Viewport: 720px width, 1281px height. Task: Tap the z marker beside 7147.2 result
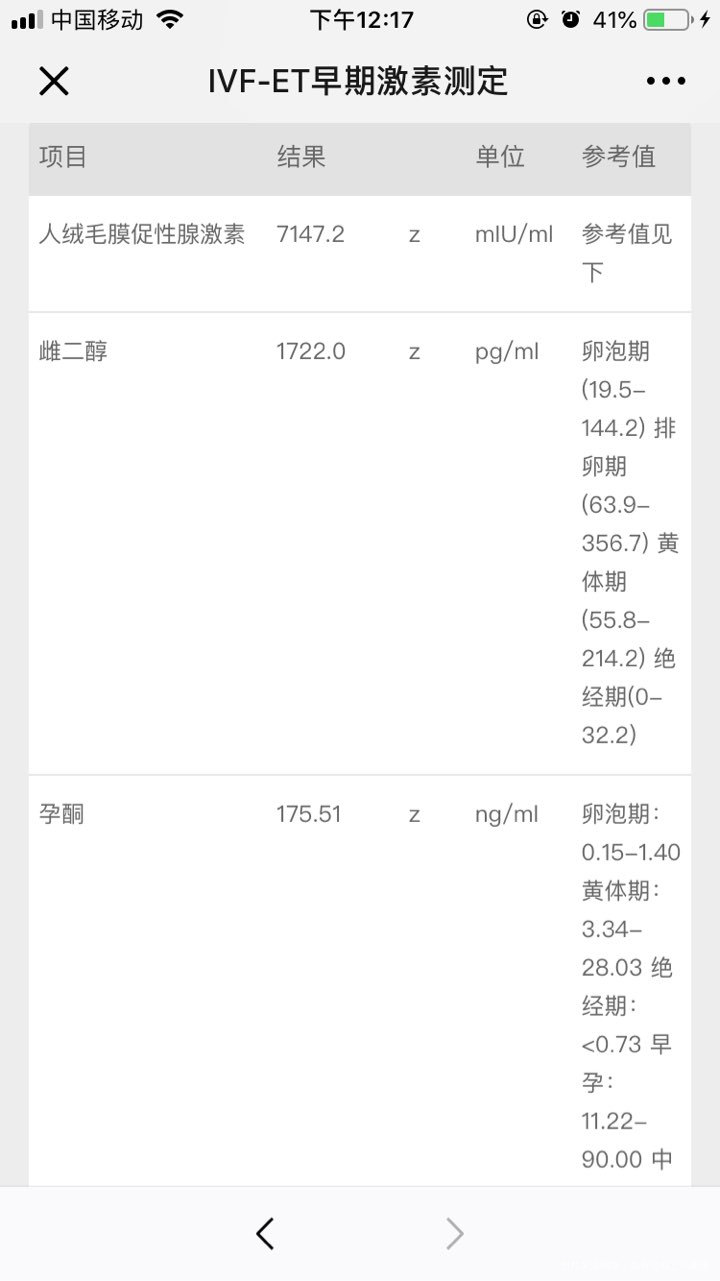(x=413, y=235)
